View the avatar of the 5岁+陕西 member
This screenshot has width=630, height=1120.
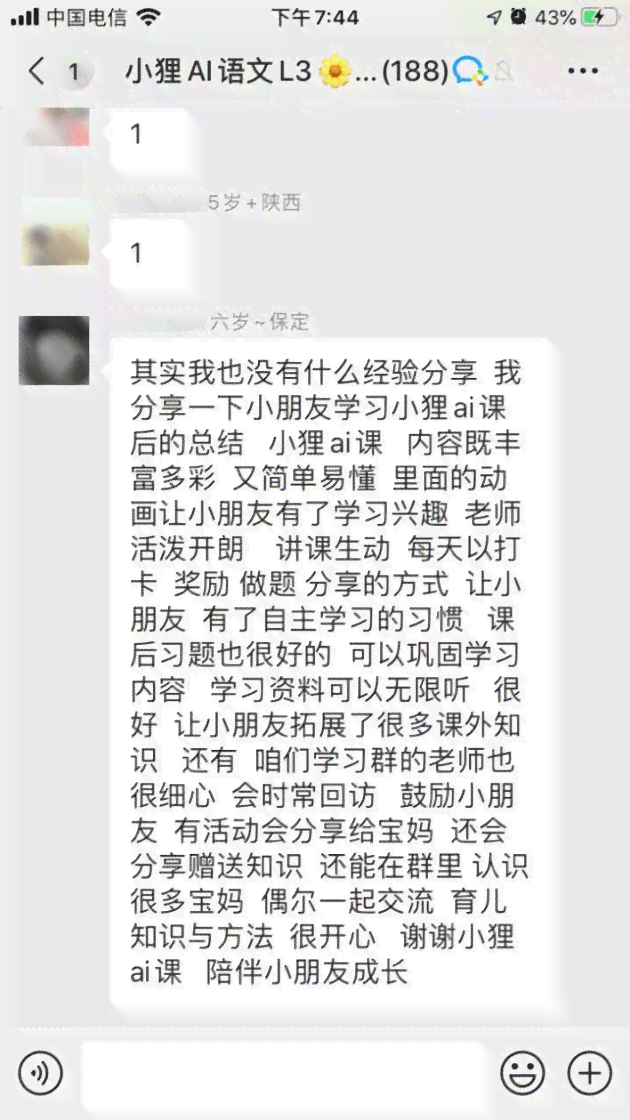(56, 245)
